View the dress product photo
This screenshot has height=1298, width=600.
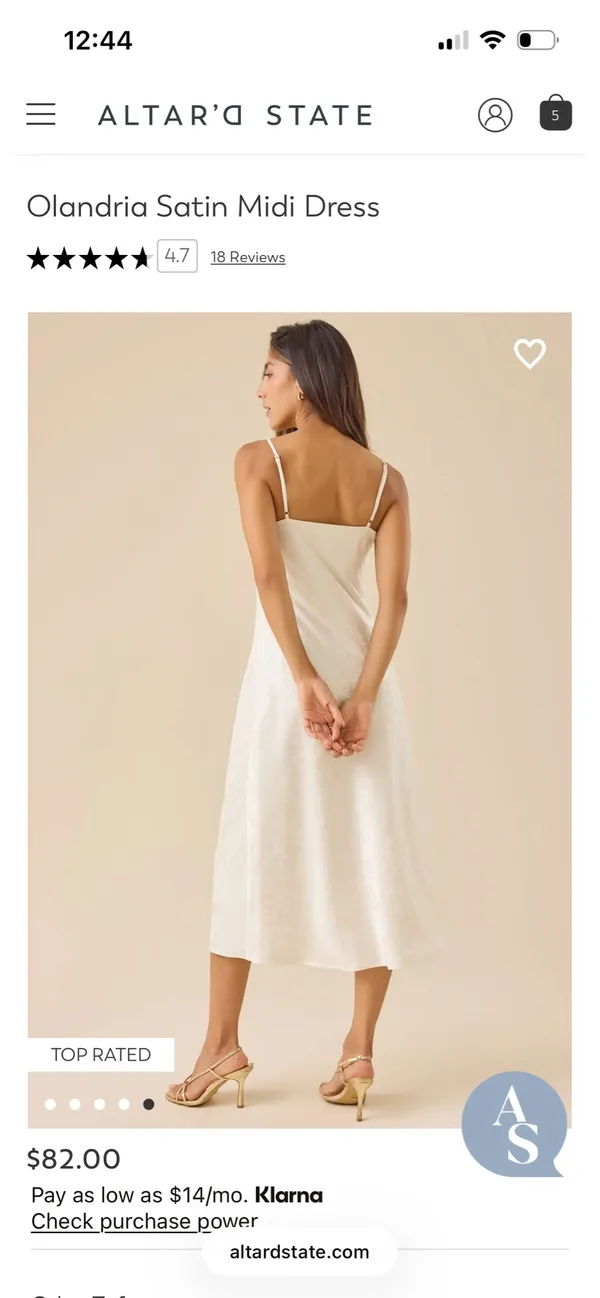tap(300, 720)
